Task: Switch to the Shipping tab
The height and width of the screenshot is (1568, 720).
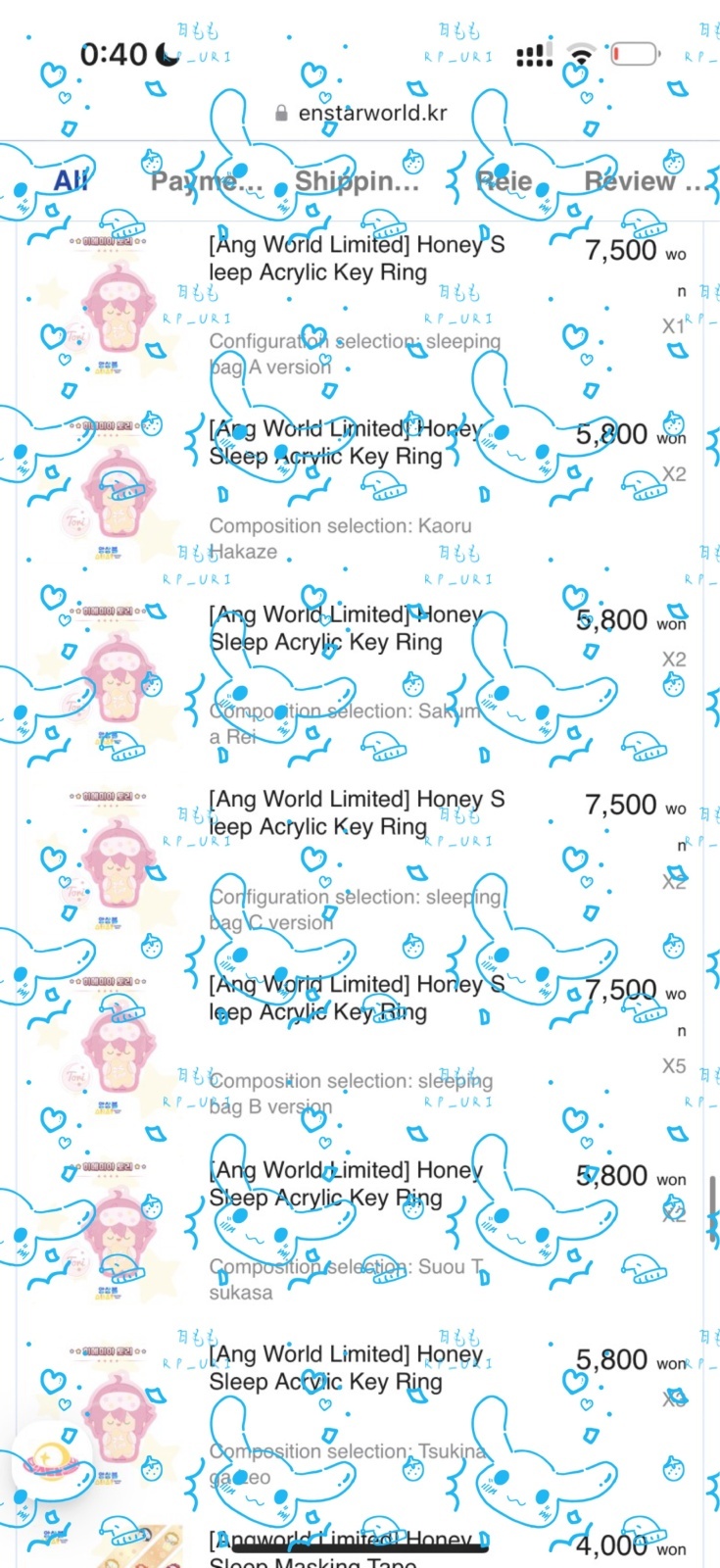Action: pyautogui.click(x=357, y=181)
